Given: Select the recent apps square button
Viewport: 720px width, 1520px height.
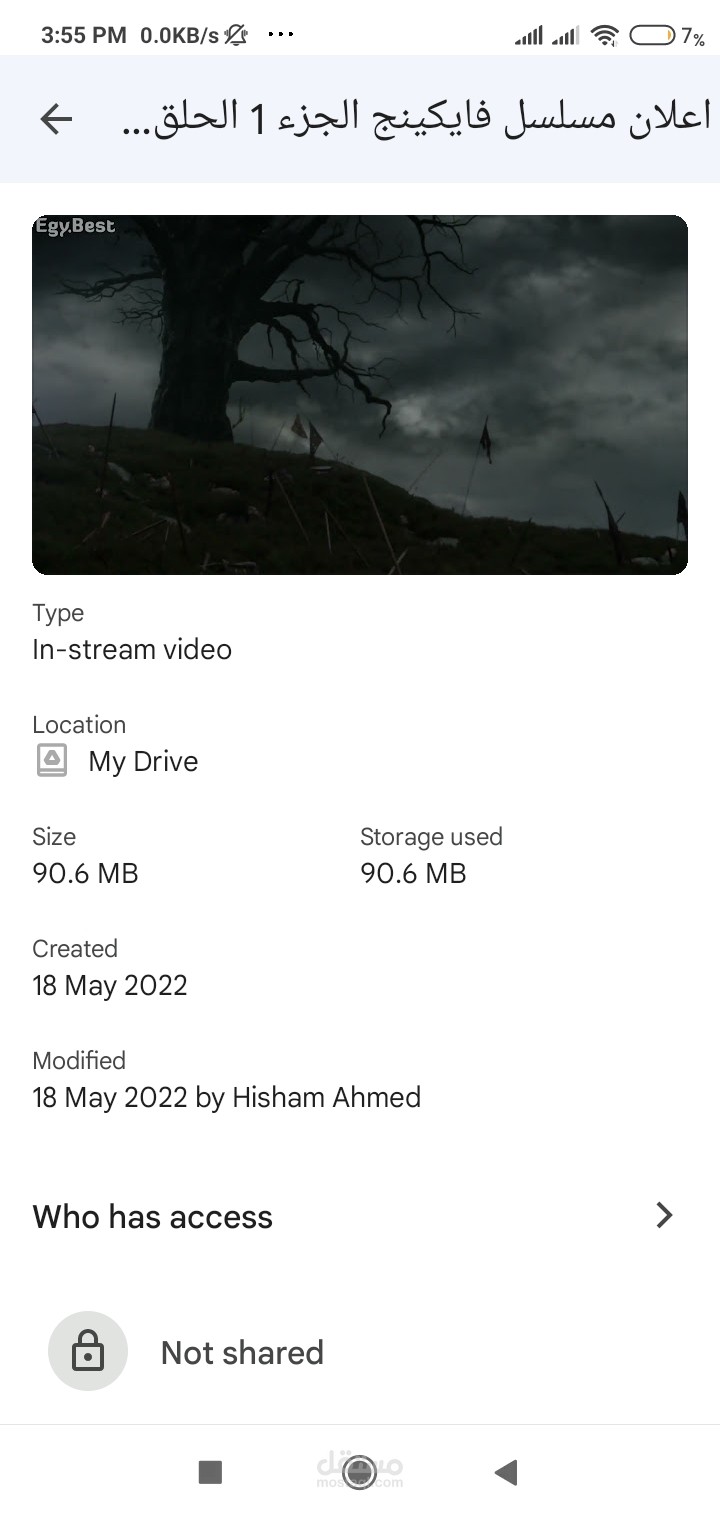Looking at the screenshot, I should coord(209,1472).
